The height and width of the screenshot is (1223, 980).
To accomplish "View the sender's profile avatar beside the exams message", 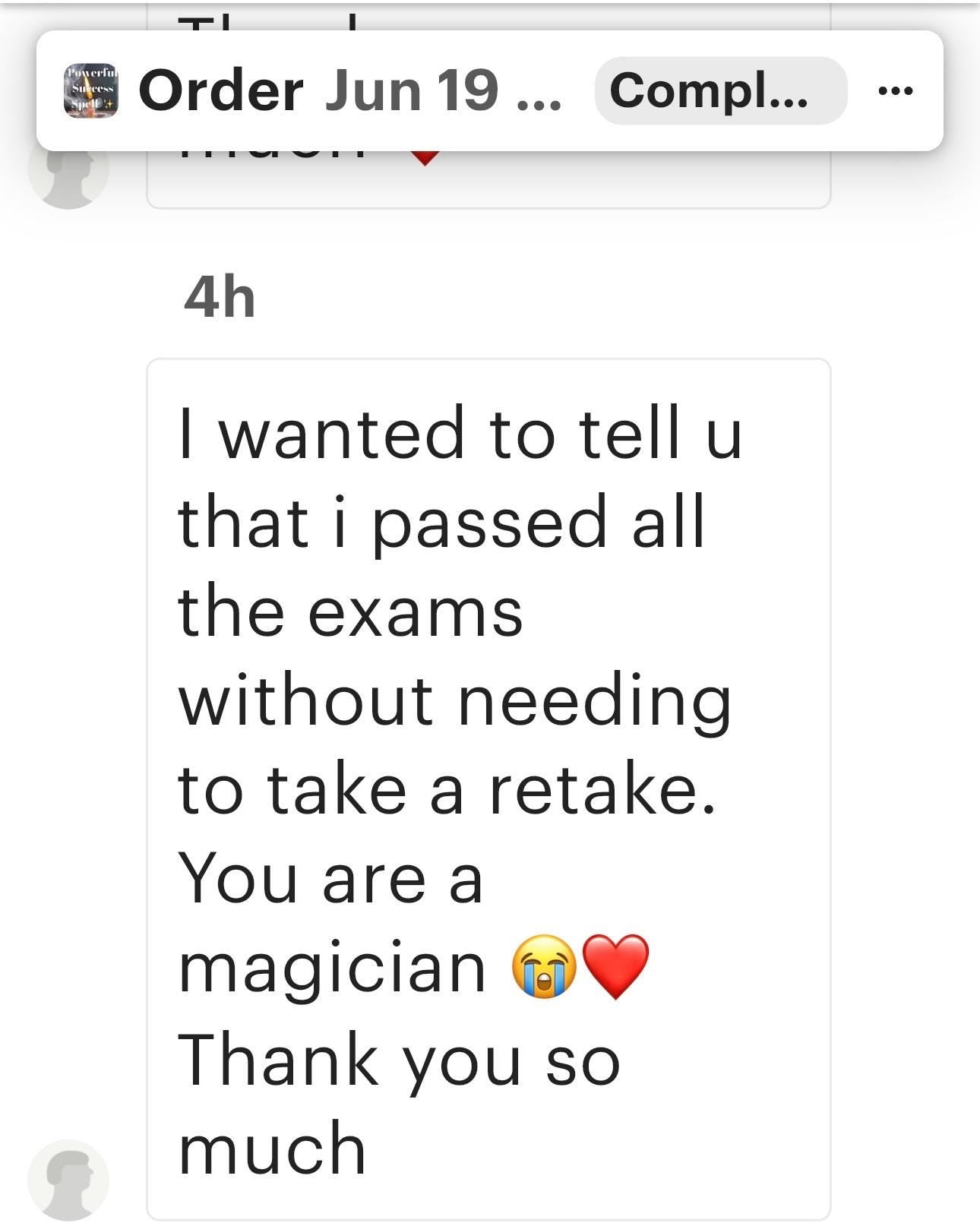I will tap(68, 1179).
